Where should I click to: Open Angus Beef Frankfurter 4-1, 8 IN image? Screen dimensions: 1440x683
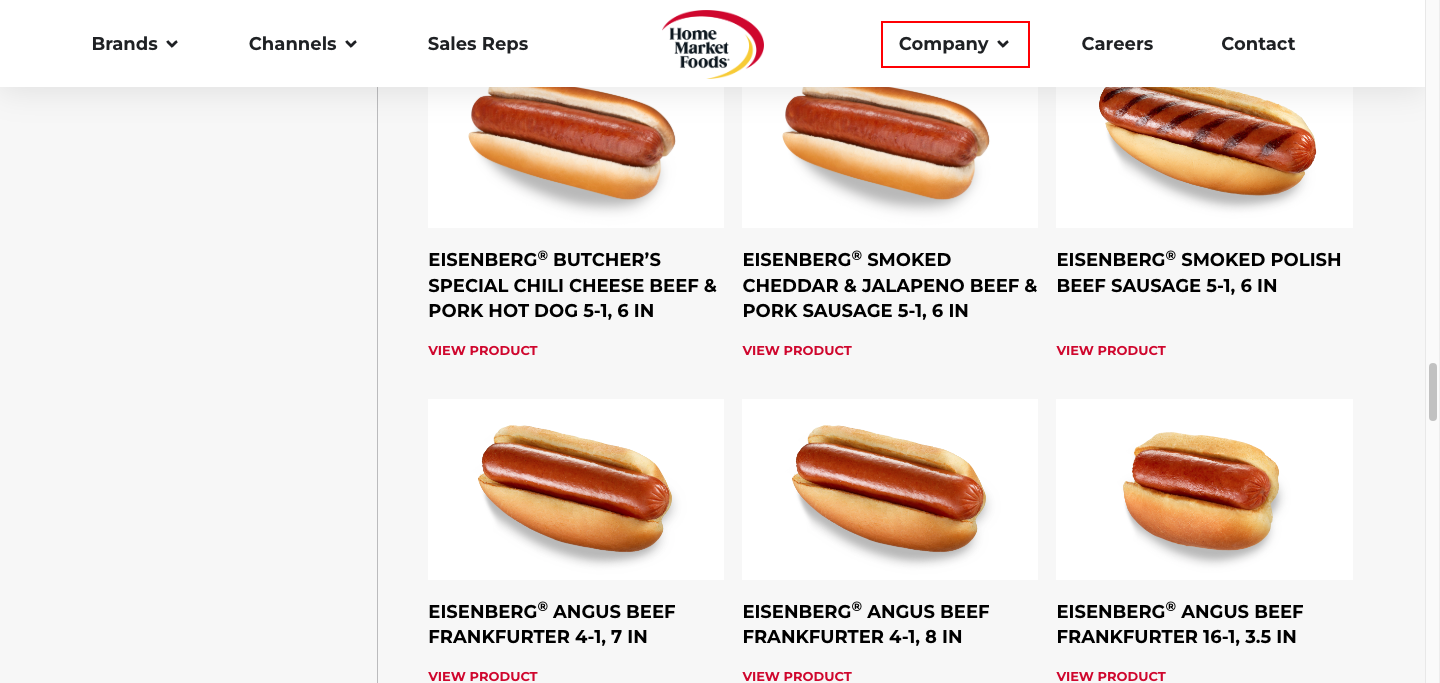click(890, 489)
